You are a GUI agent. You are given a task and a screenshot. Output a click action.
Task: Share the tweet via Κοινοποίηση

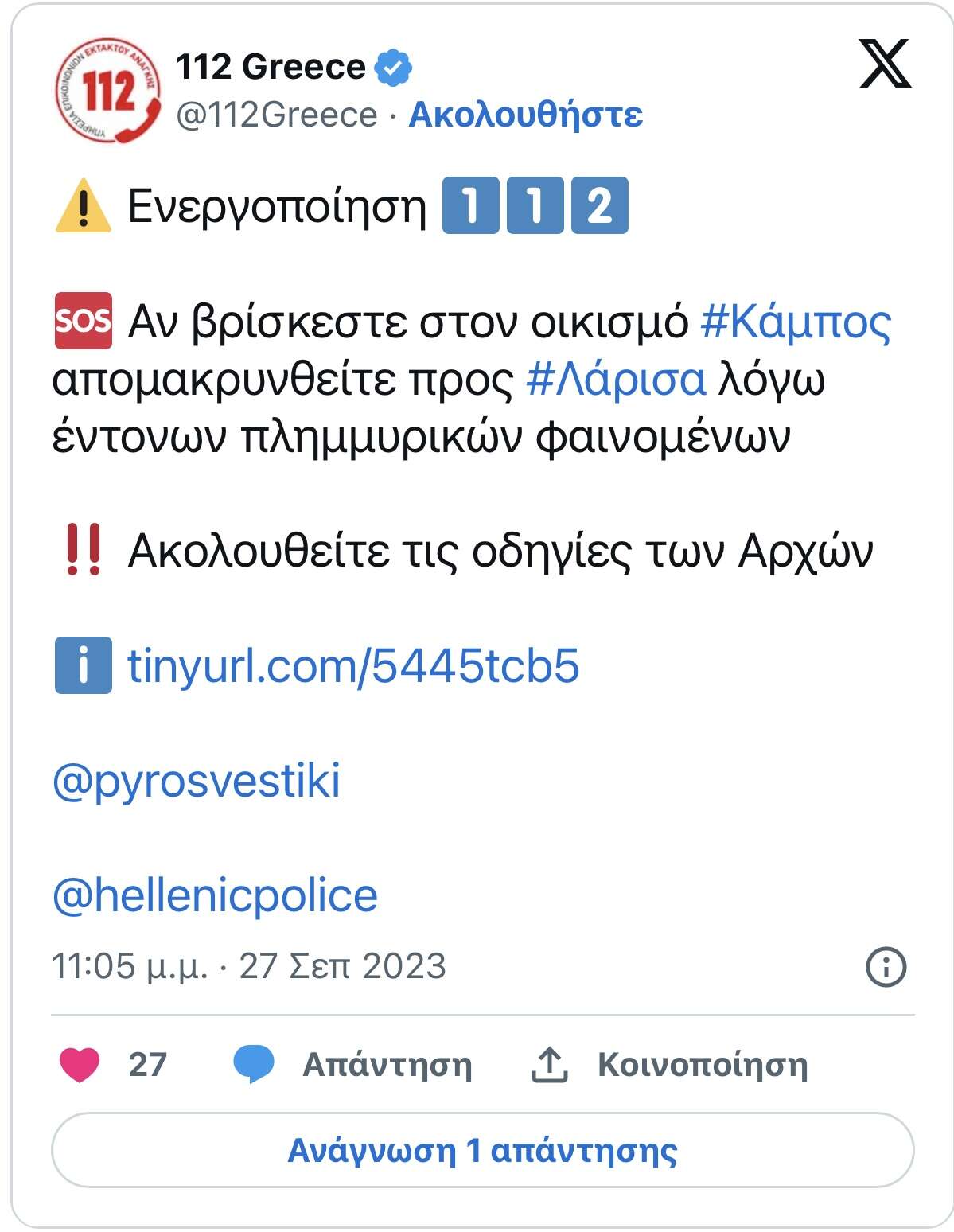click(x=670, y=1065)
